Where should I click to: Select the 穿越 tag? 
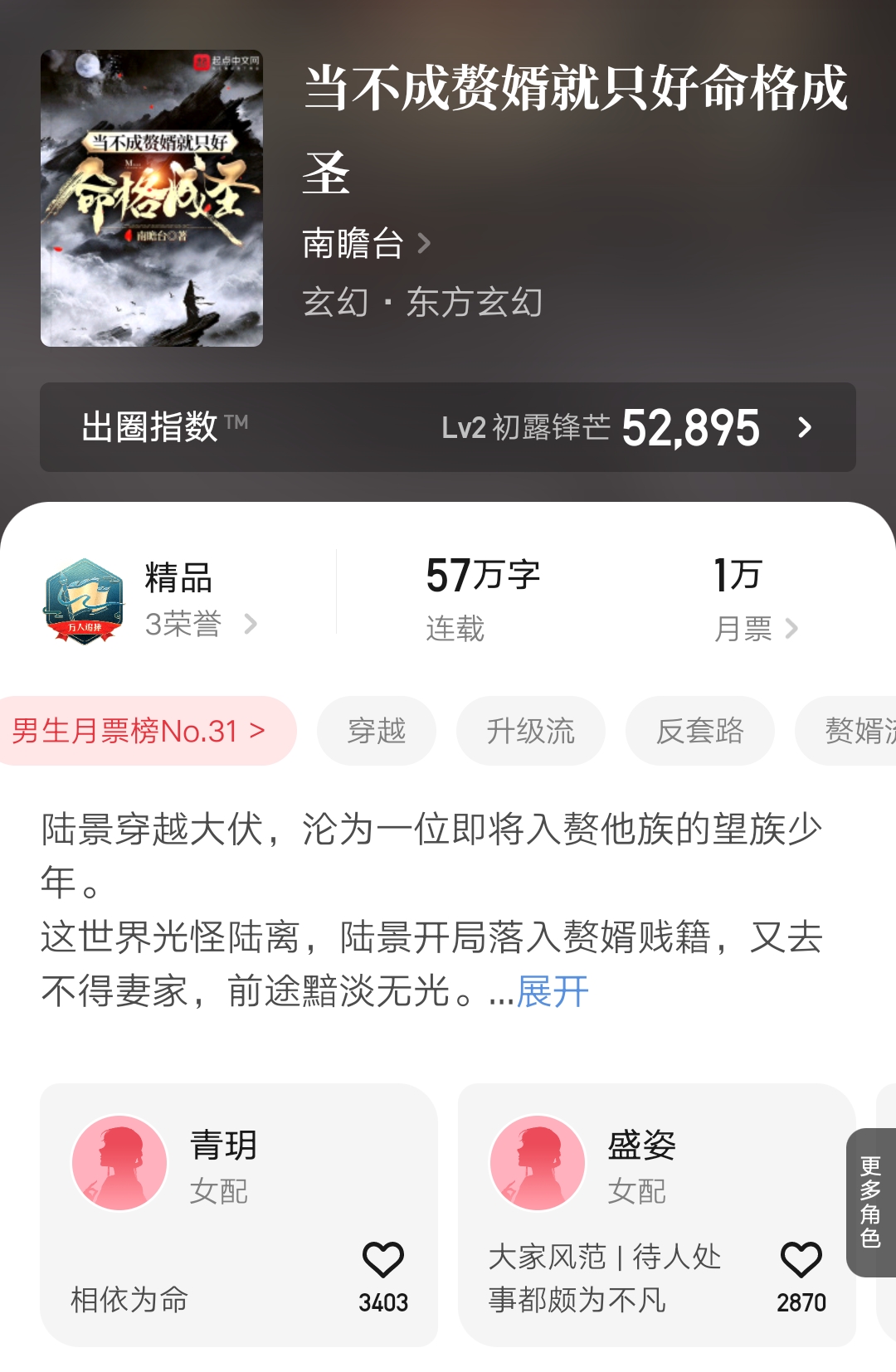[377, 731]
